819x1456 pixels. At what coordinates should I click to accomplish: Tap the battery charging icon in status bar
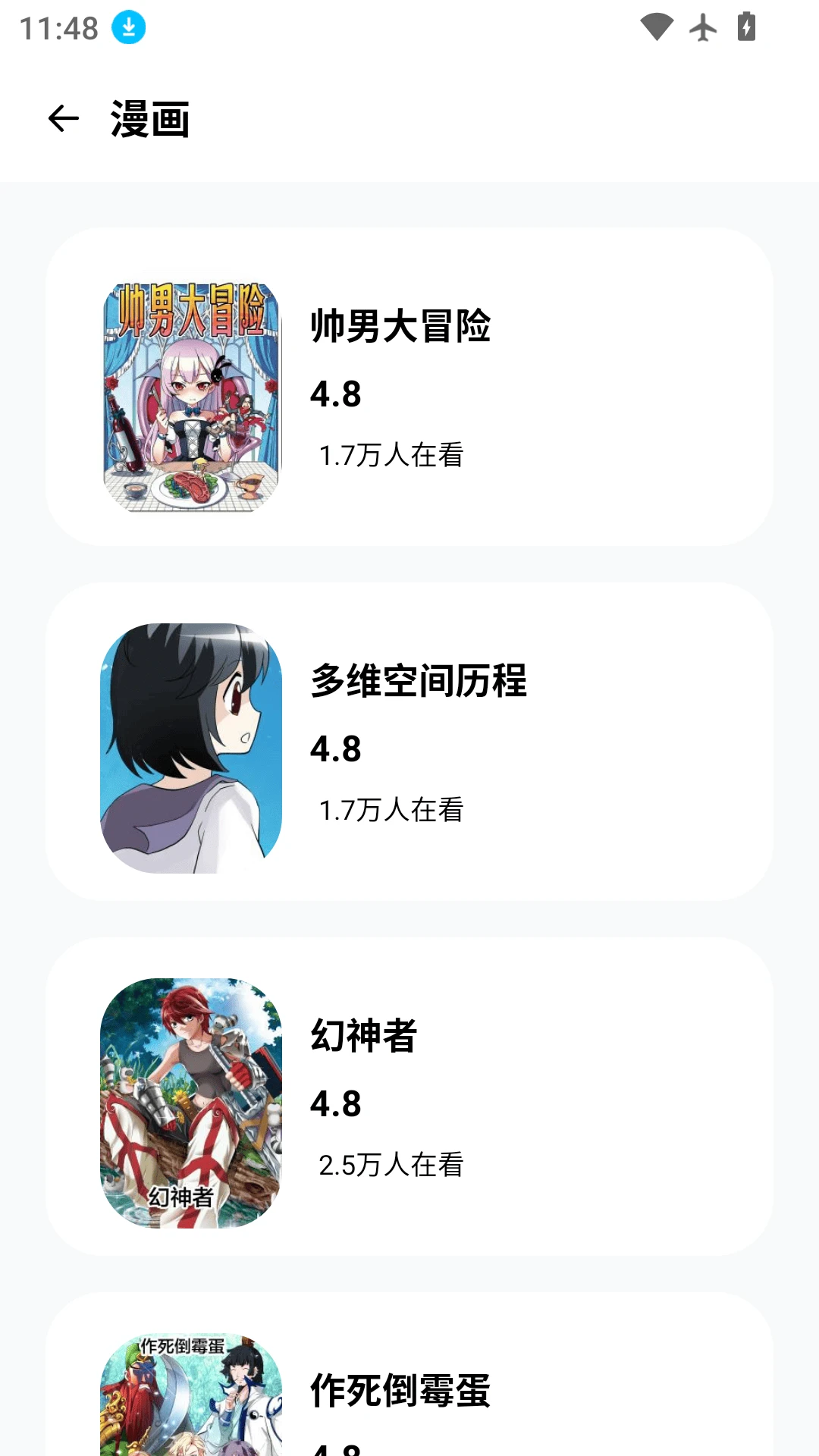click(x=746, y=26)
